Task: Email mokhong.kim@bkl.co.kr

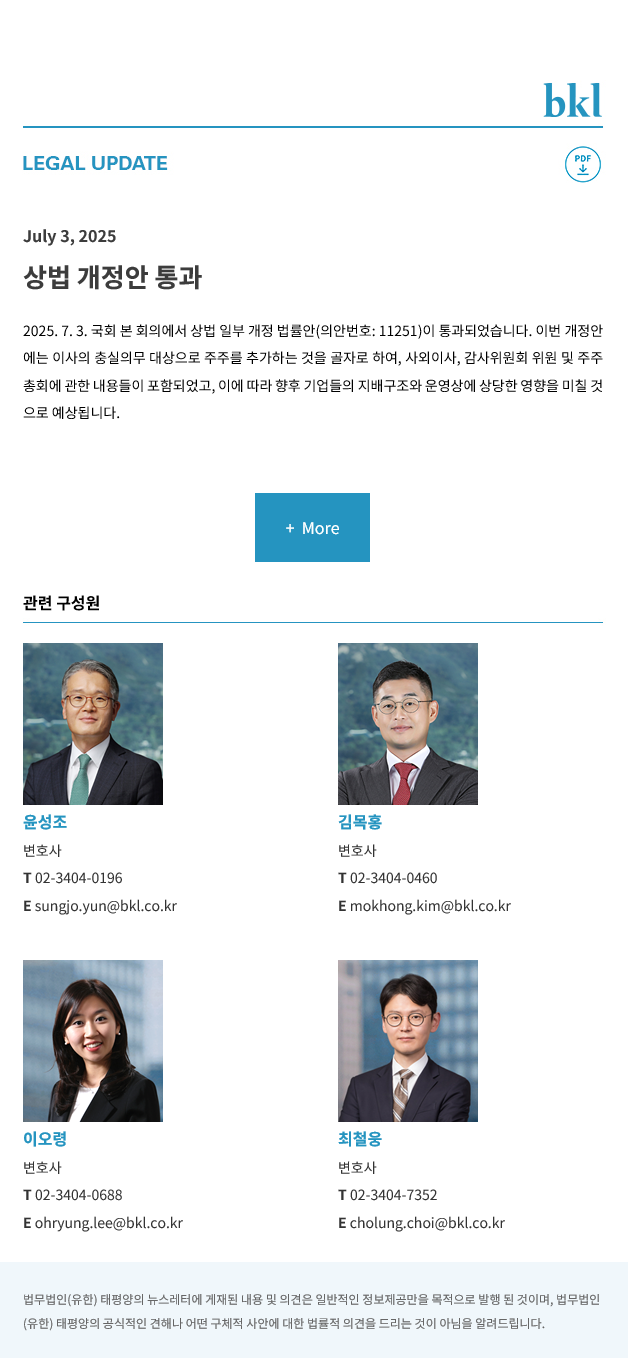Action: click(430, 906)
